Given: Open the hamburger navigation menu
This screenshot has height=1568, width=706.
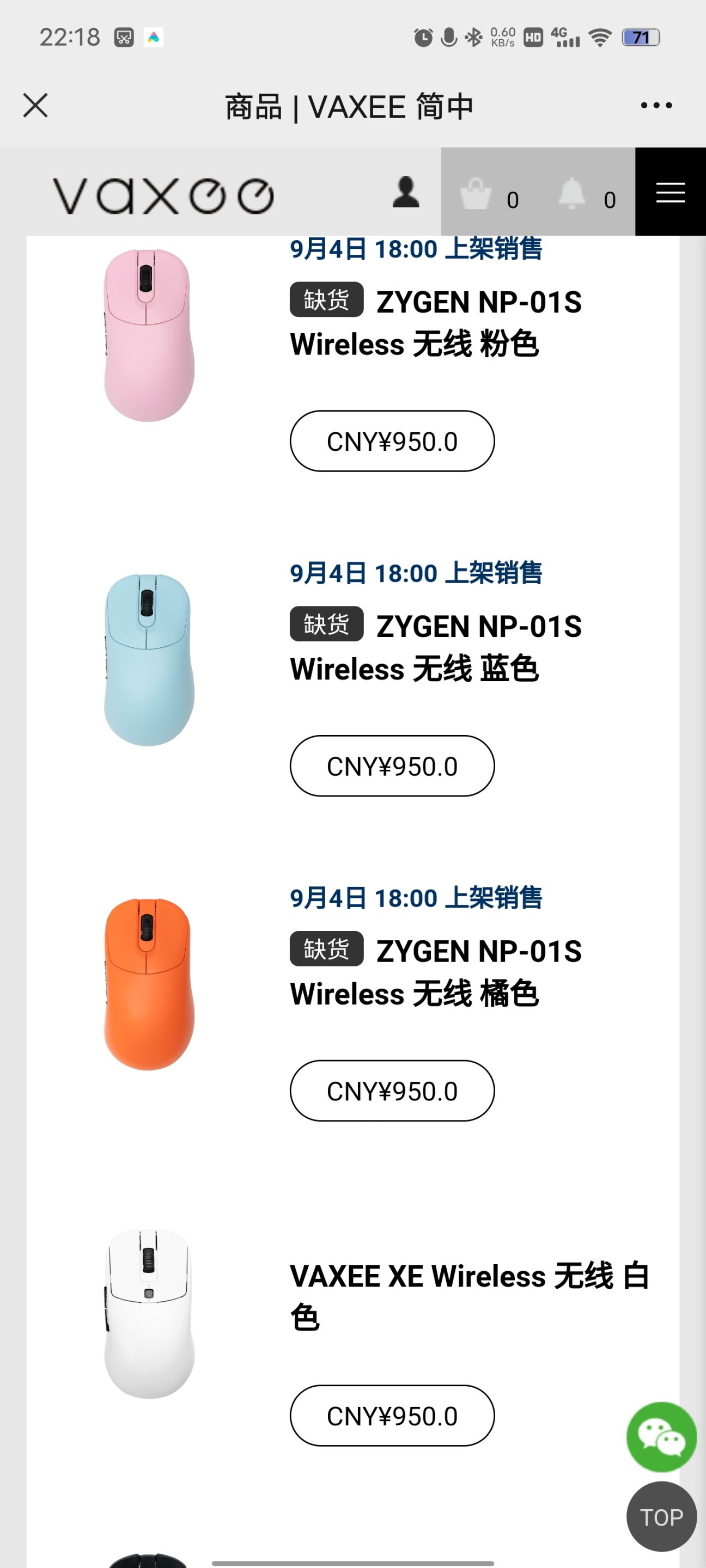Looking at the screenshot, I should tap(670, 192).
